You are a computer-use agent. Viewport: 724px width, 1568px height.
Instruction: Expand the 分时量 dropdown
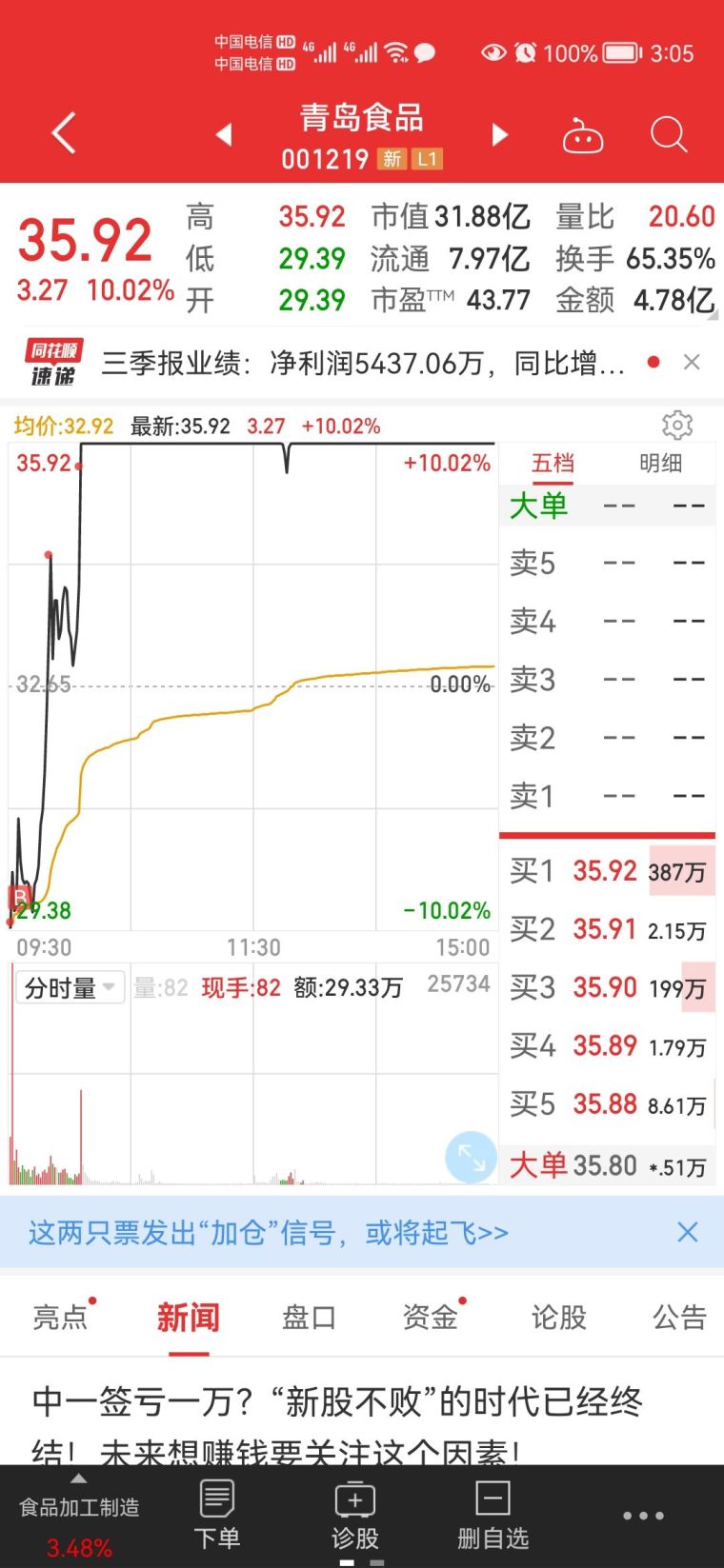tap(69, 988)
